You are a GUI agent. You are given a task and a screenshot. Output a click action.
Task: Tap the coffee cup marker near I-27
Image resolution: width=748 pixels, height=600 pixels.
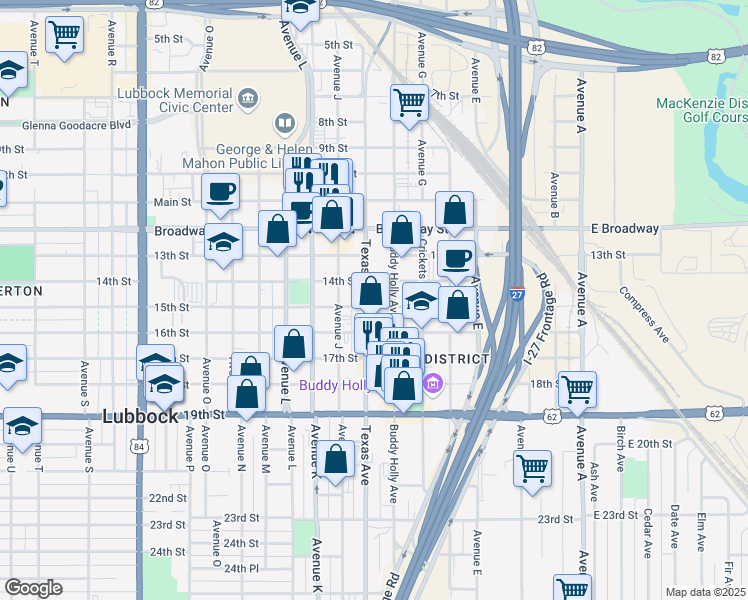[457, 259]
